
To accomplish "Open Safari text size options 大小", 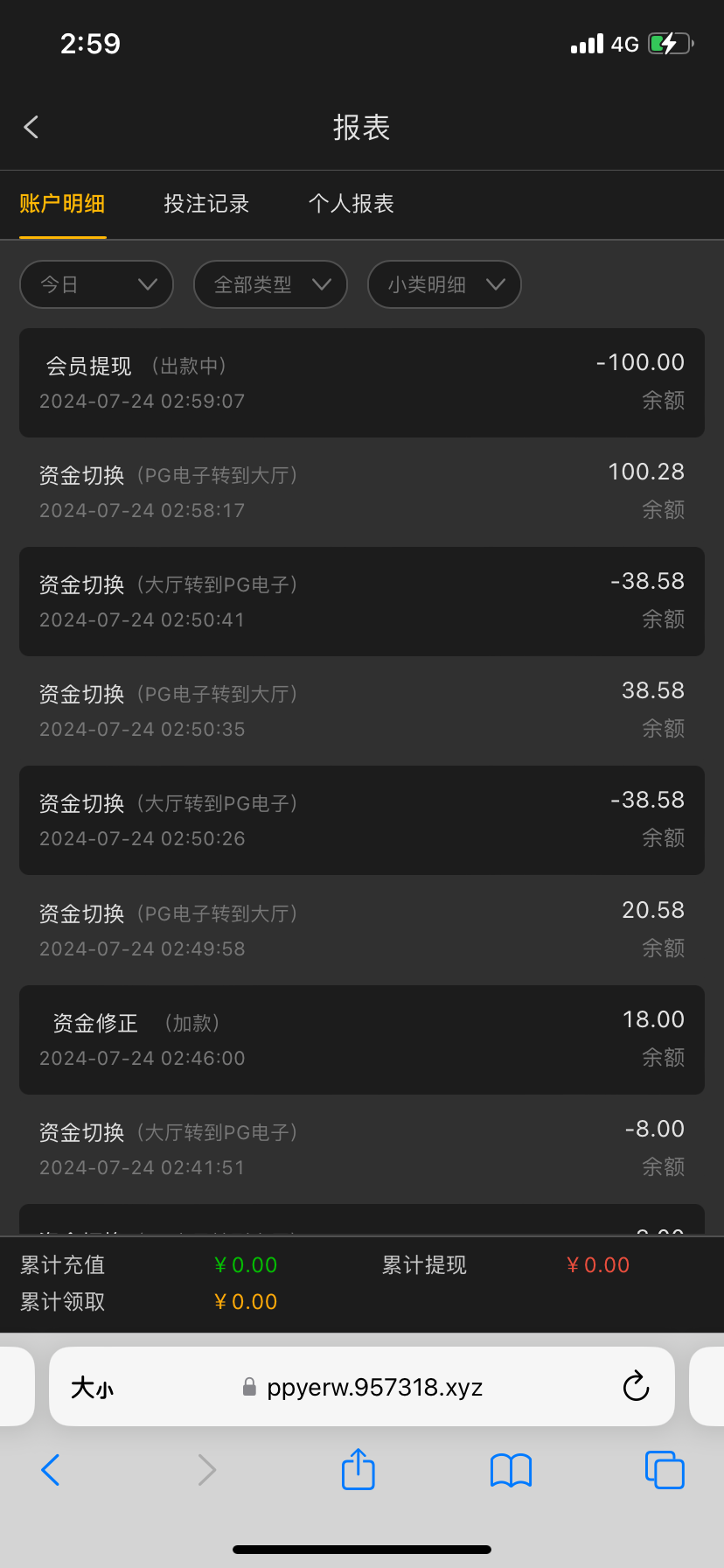I will tap(92, 1387).
